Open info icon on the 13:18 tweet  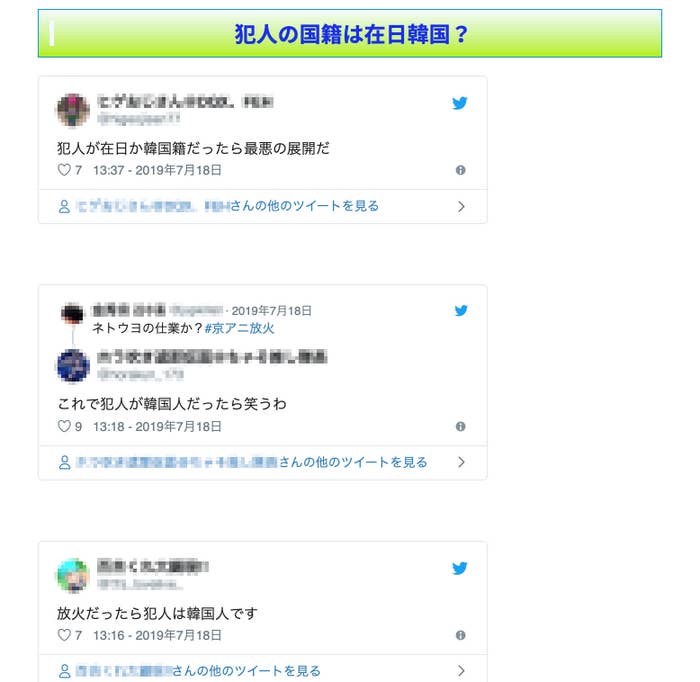[460, 426]
